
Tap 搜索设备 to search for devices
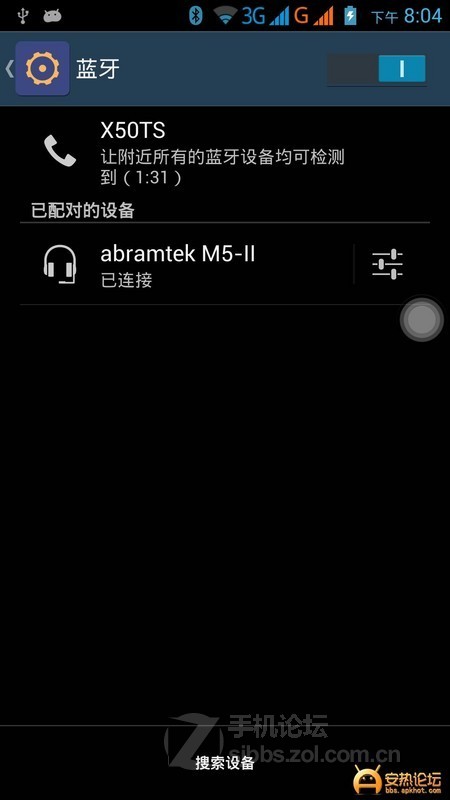click(224, 763)
